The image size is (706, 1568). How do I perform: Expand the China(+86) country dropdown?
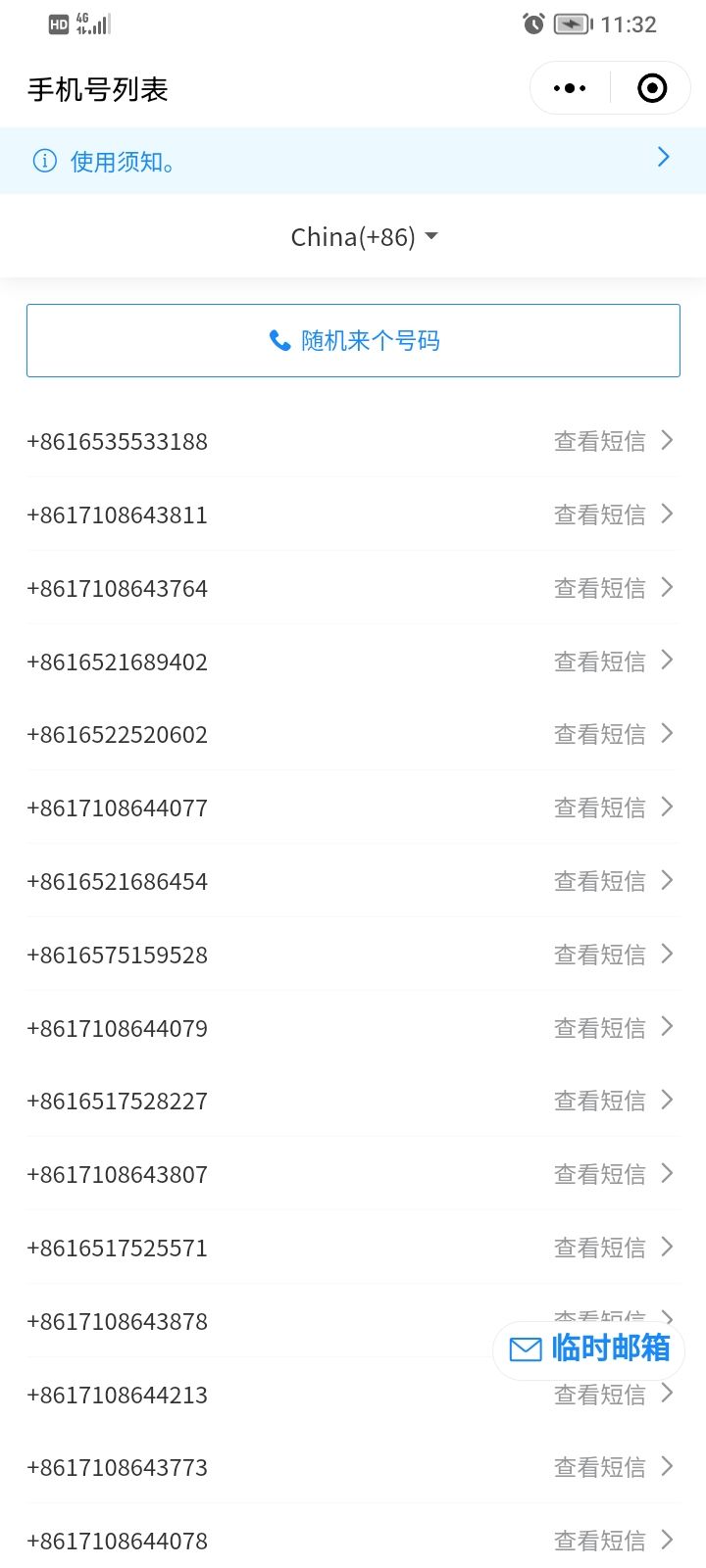pos(364,236)
